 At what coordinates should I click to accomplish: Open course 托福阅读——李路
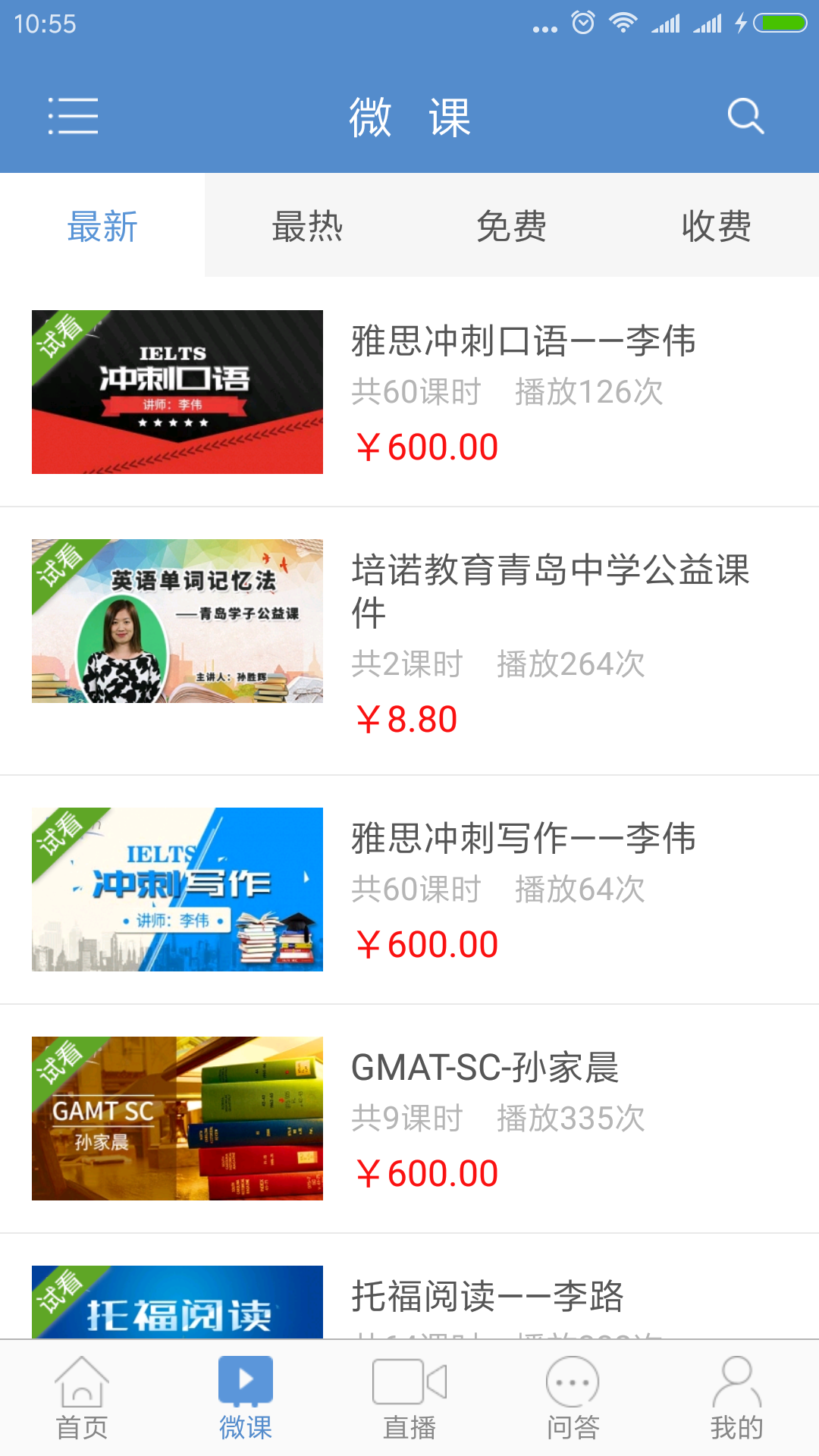(x=487, y=1297)
